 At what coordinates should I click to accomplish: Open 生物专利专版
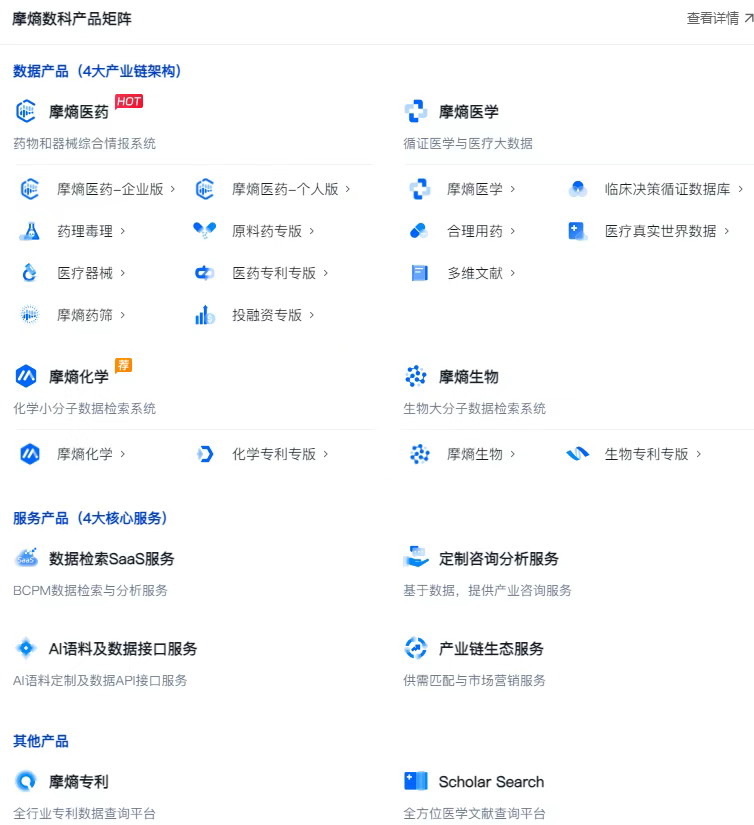[646, 454]
